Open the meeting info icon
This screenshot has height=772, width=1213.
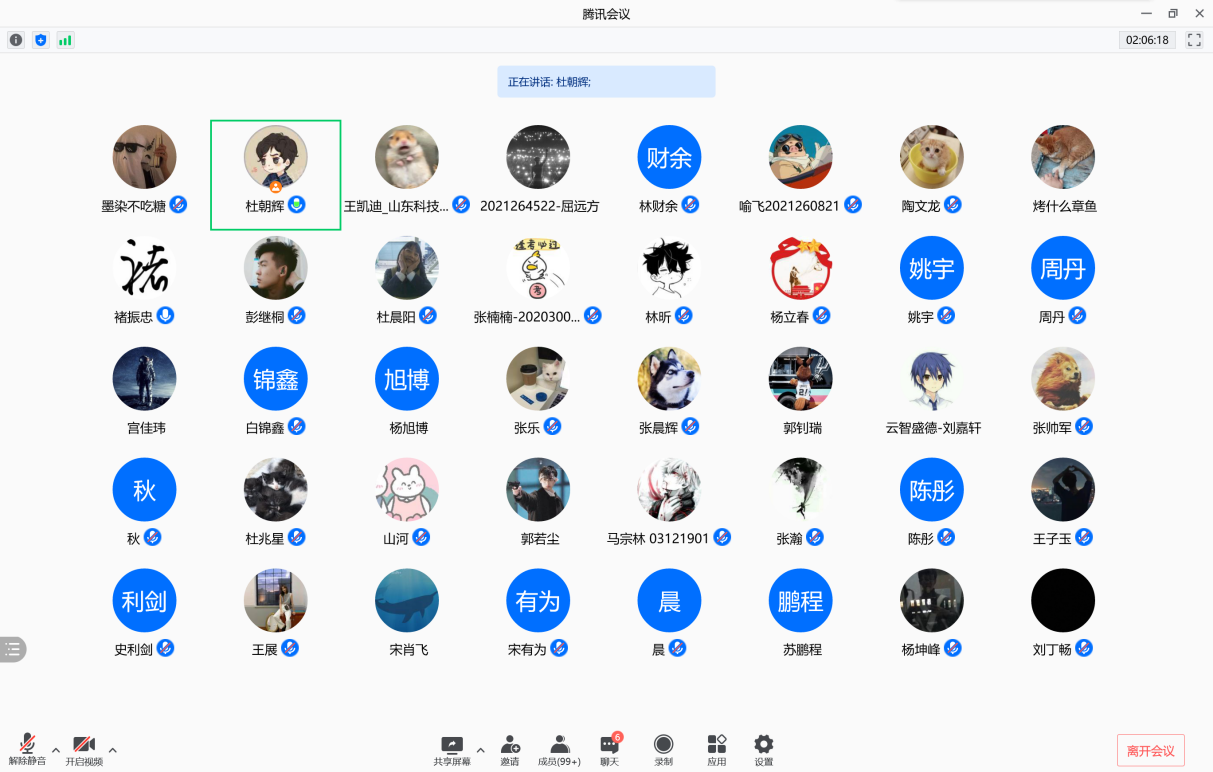click(x=16, y=40)
